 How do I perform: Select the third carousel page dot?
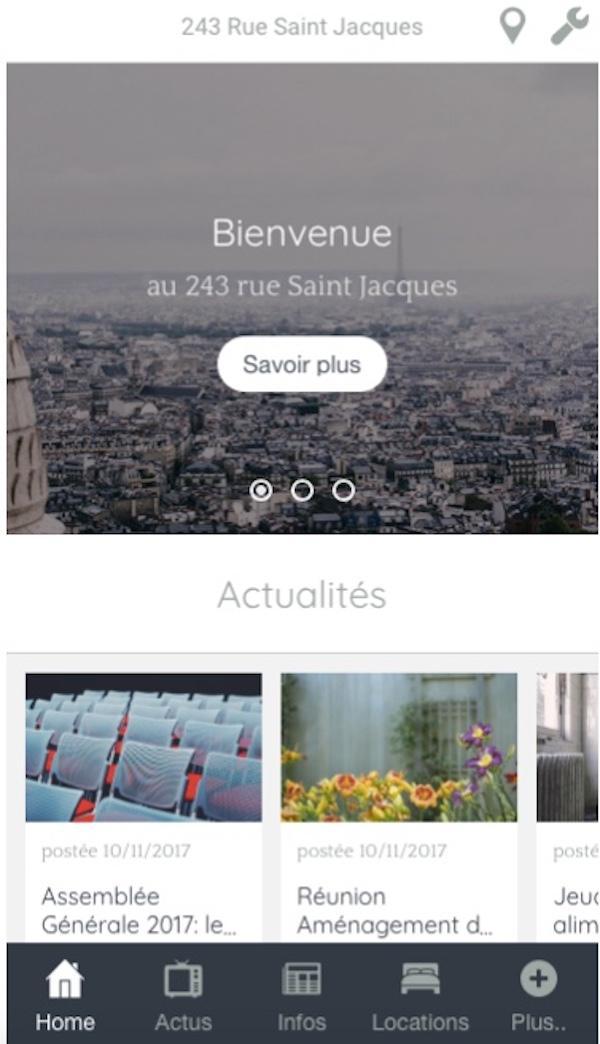(x=343, y=490)
